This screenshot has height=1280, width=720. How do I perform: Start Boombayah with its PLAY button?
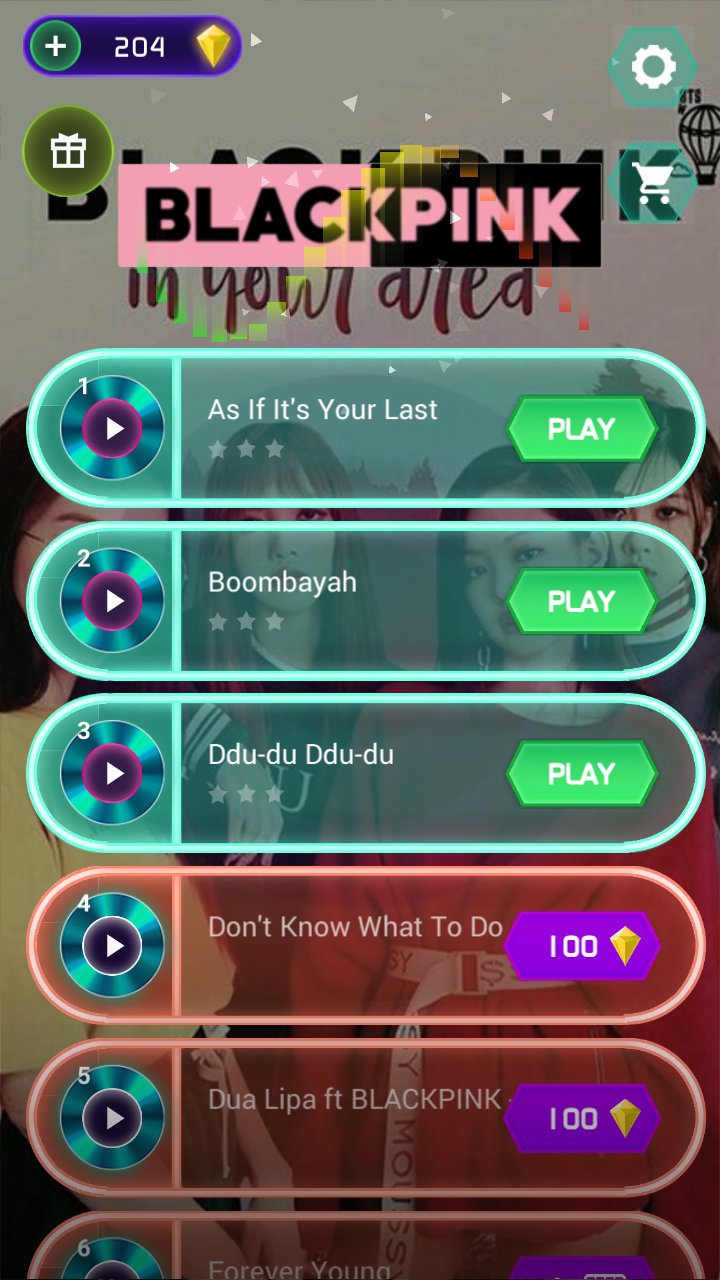pos(583,600)
